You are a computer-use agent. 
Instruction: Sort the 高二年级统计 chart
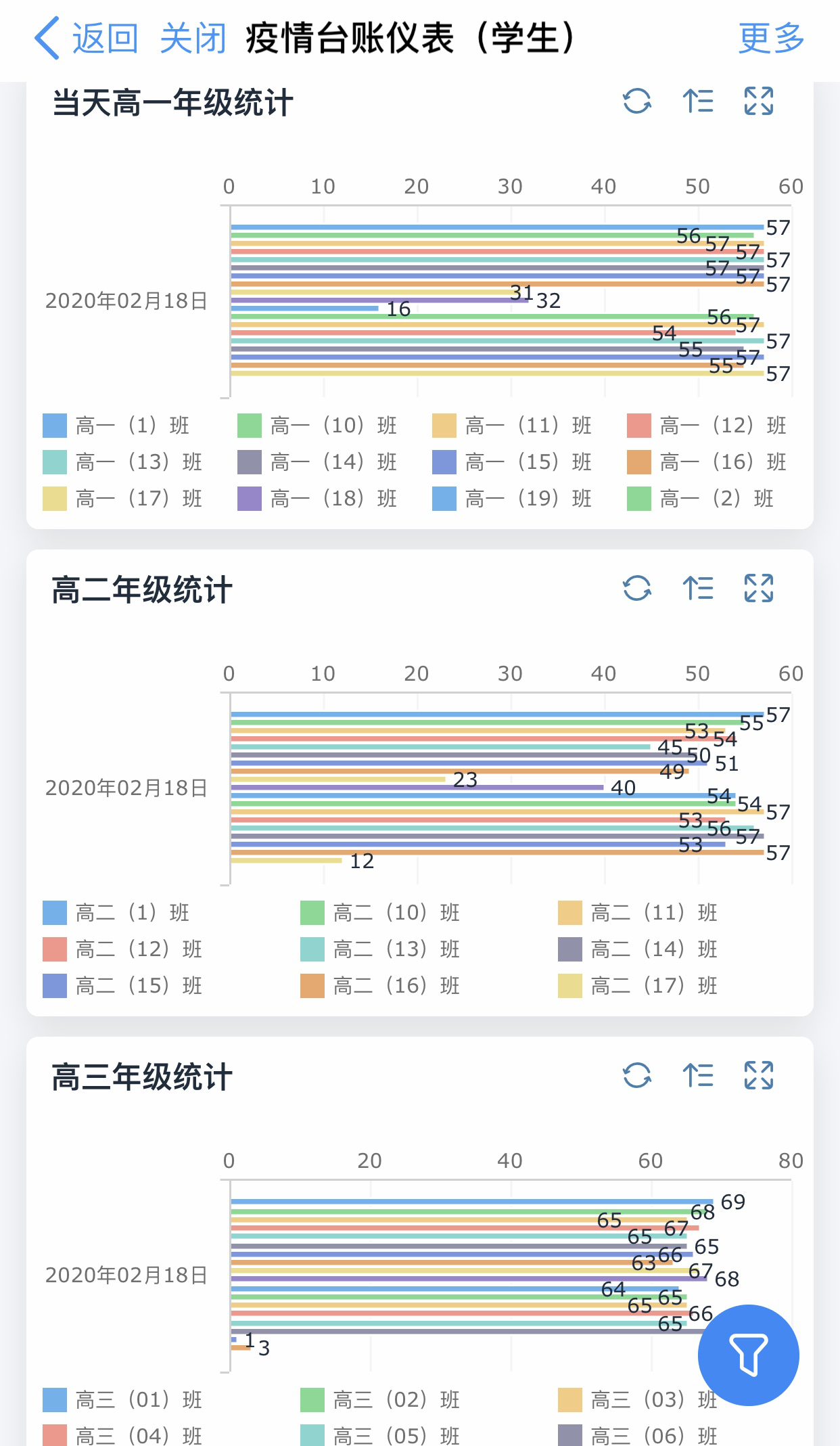click(698, 588)
